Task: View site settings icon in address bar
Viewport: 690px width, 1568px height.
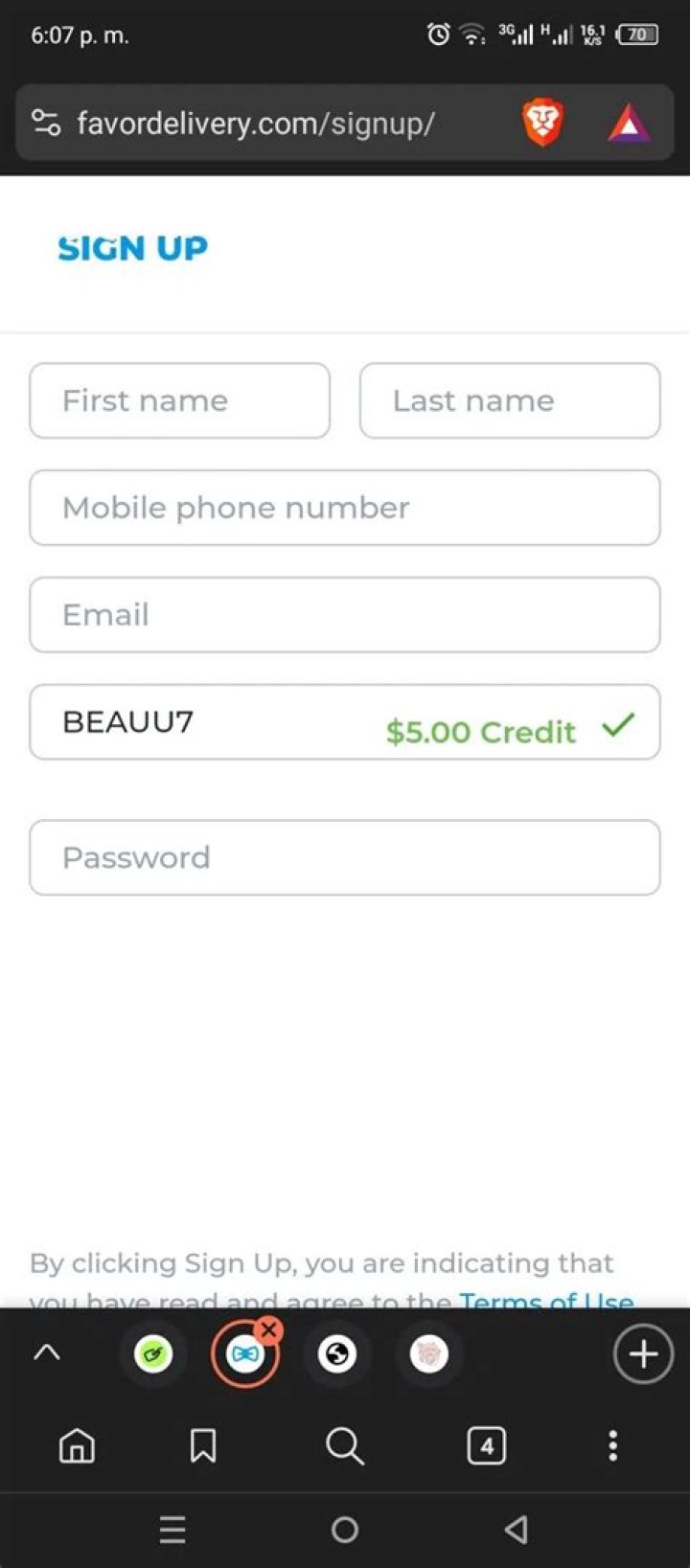Action: [46, 124]
